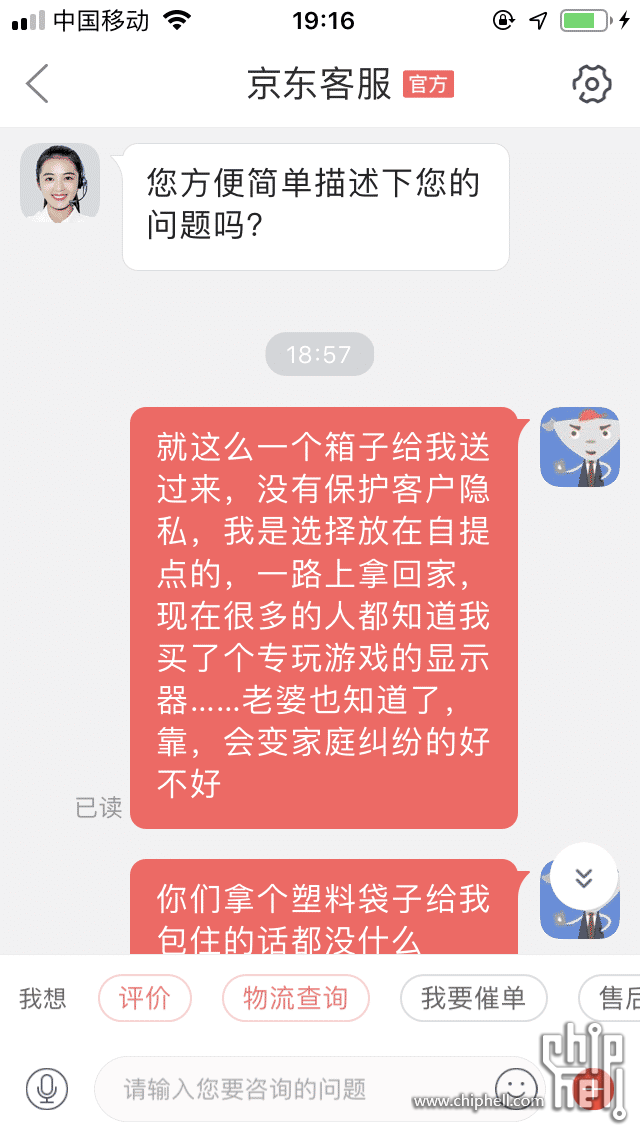Open the emoji picker
640x1136 pixels.
tap(516, 1088)
